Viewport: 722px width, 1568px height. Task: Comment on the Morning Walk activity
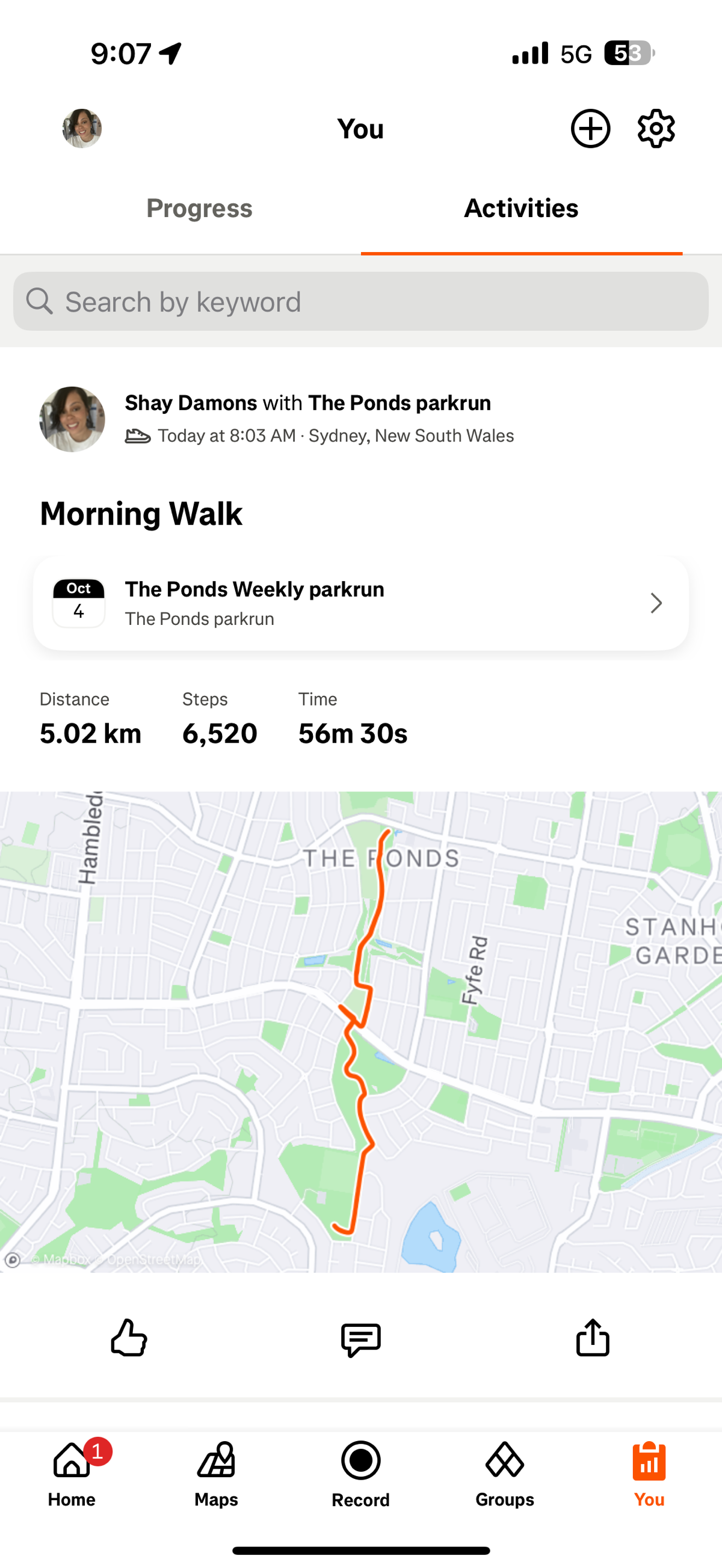tap(361, 1339)
